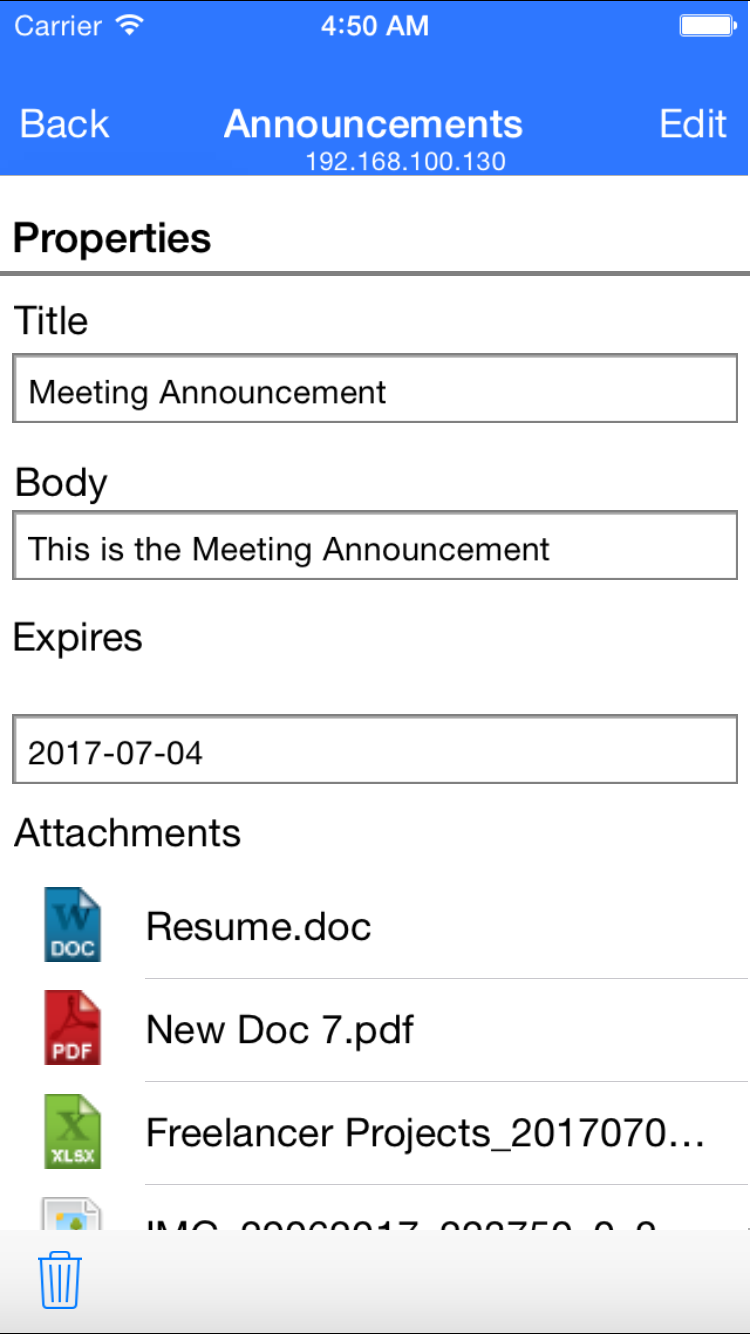Open the Freelancer Projects xlsx attachment

375,1133
